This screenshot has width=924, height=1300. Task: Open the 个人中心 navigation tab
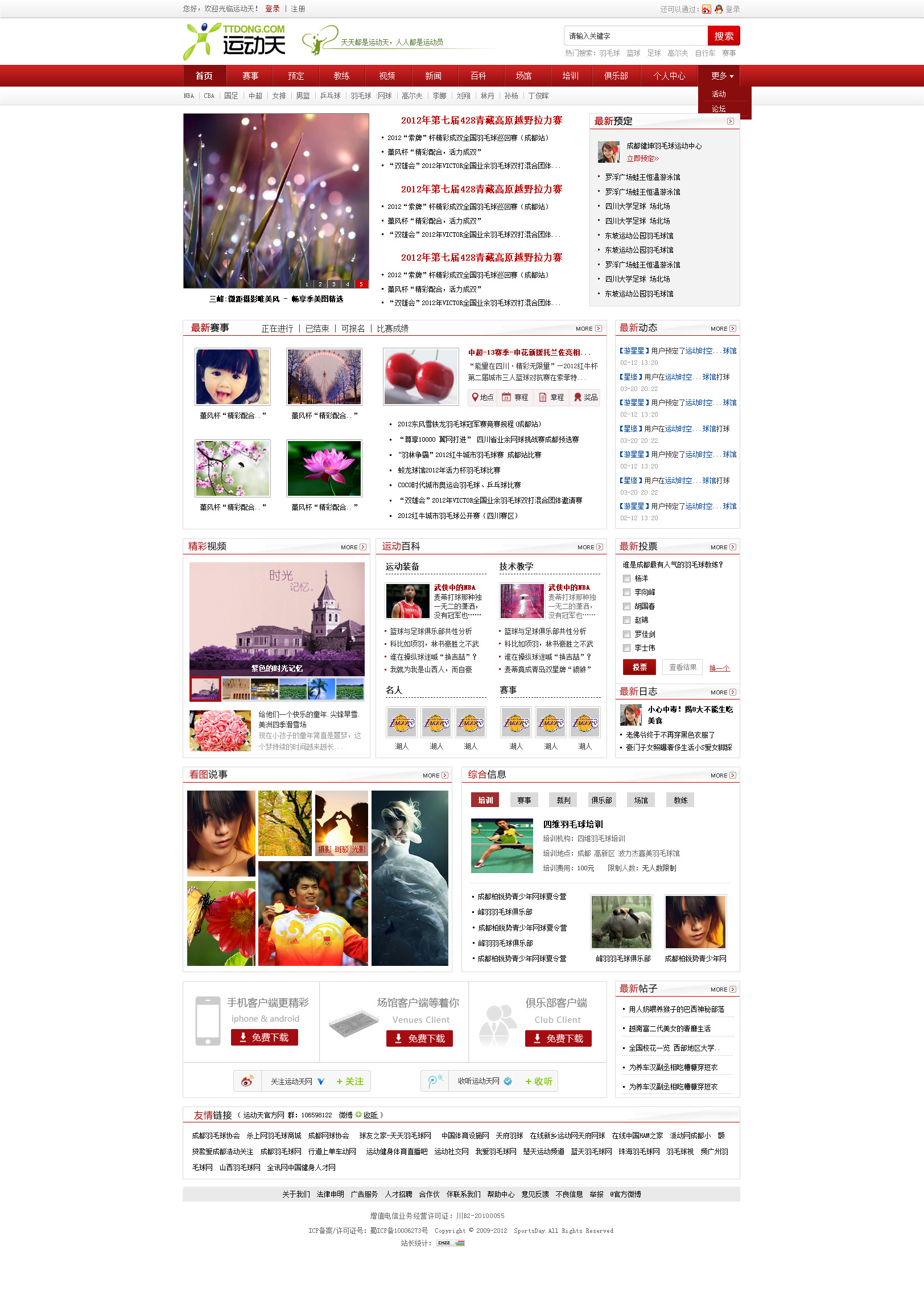pyautogui.click(x=669, y=76)
